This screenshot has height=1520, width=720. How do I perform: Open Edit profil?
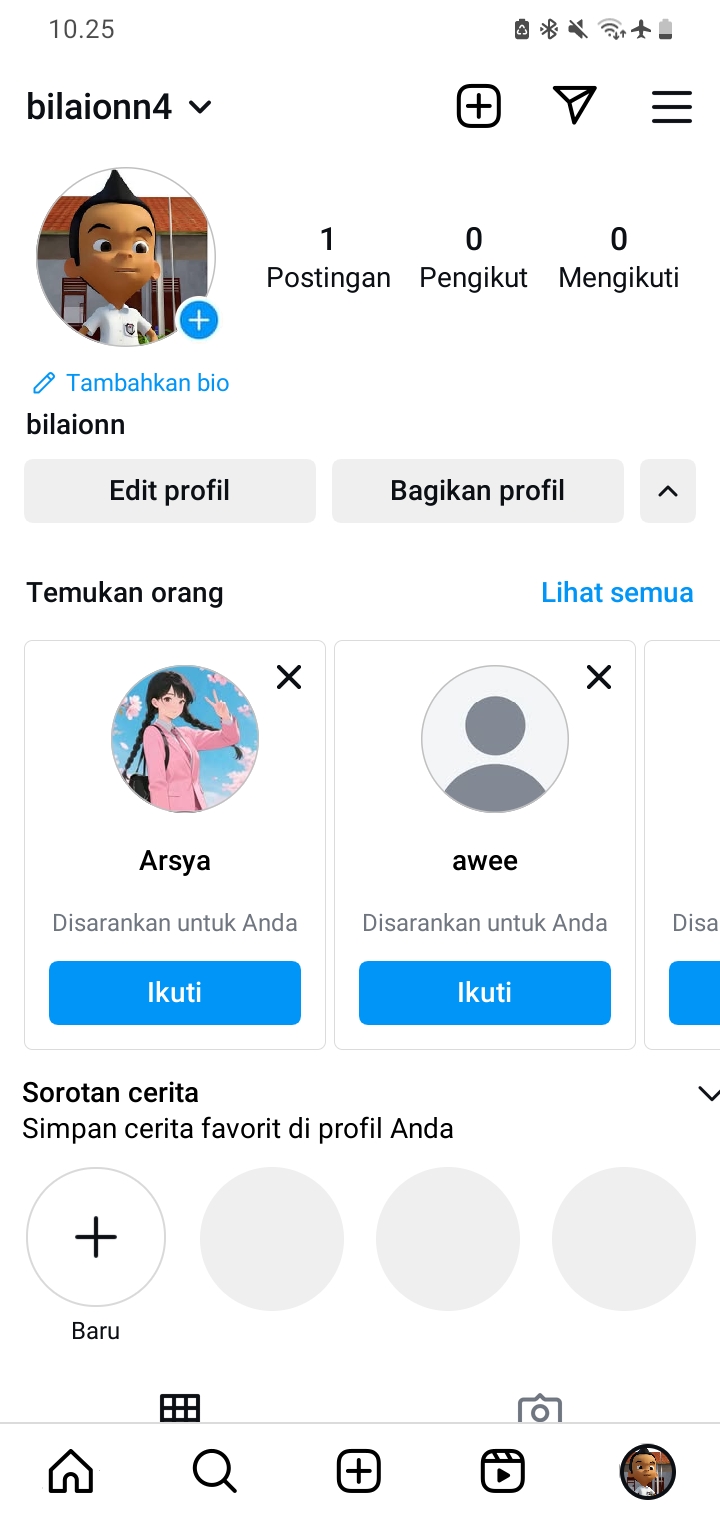[x=170, y=491]
